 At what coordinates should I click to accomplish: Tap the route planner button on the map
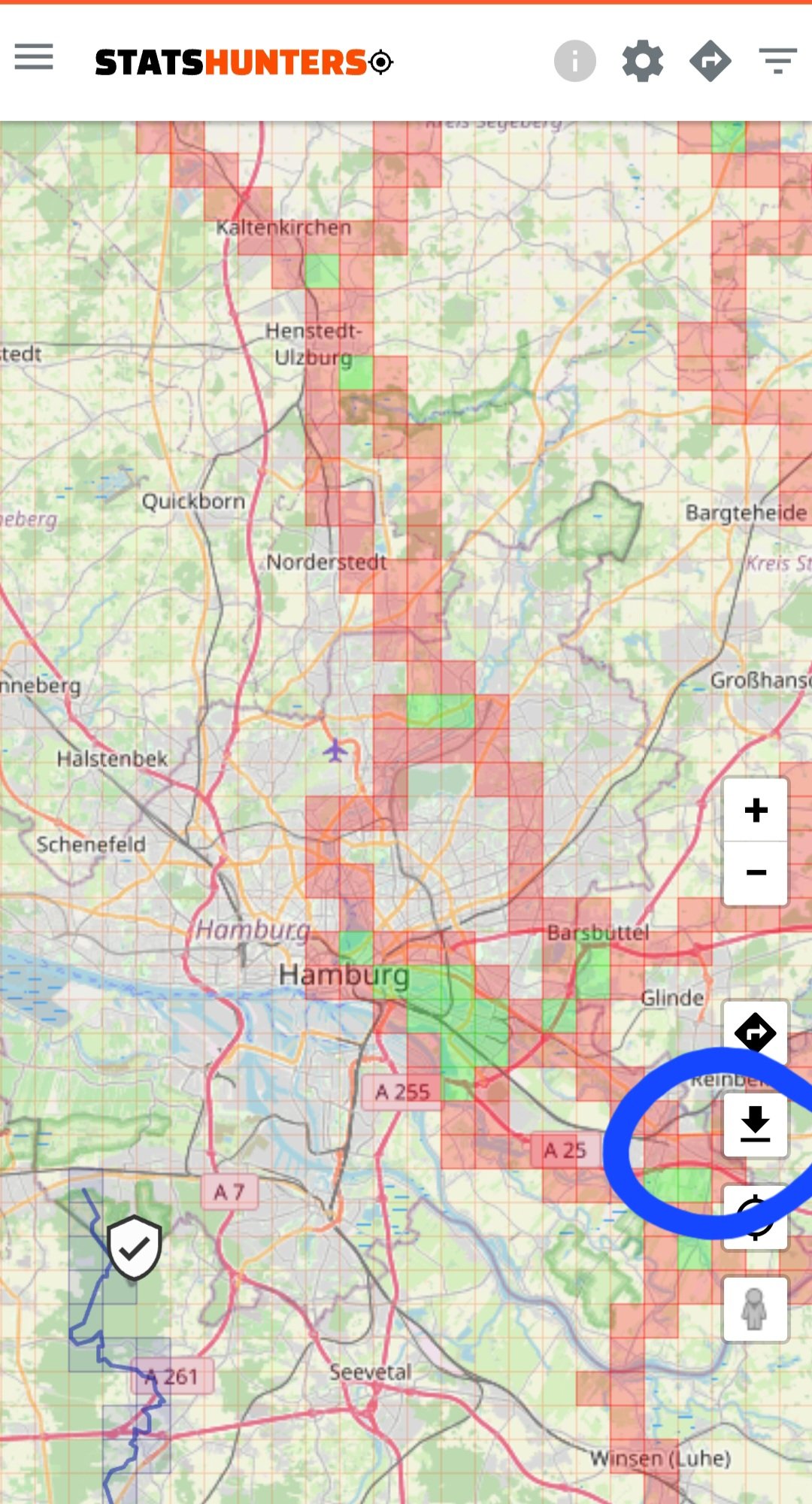(x=755, y=1032)
